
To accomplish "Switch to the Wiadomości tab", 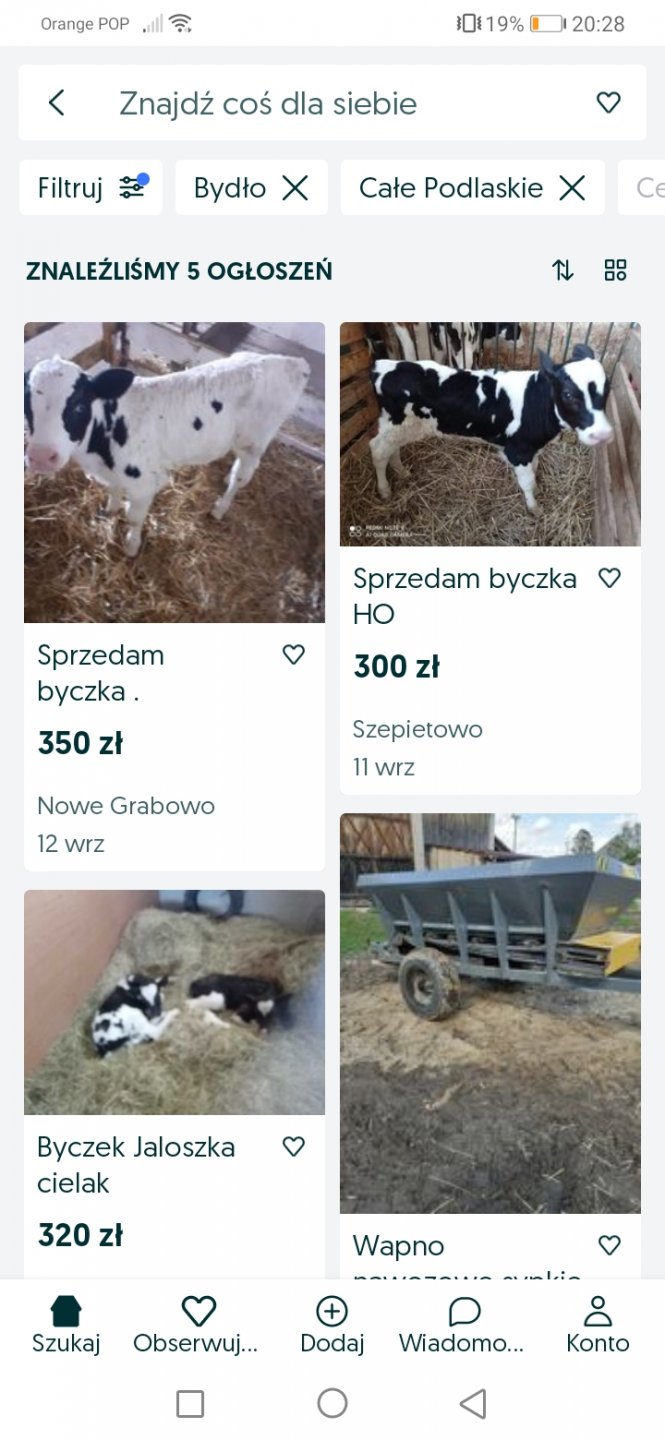I will click(x=463, y=1324).
